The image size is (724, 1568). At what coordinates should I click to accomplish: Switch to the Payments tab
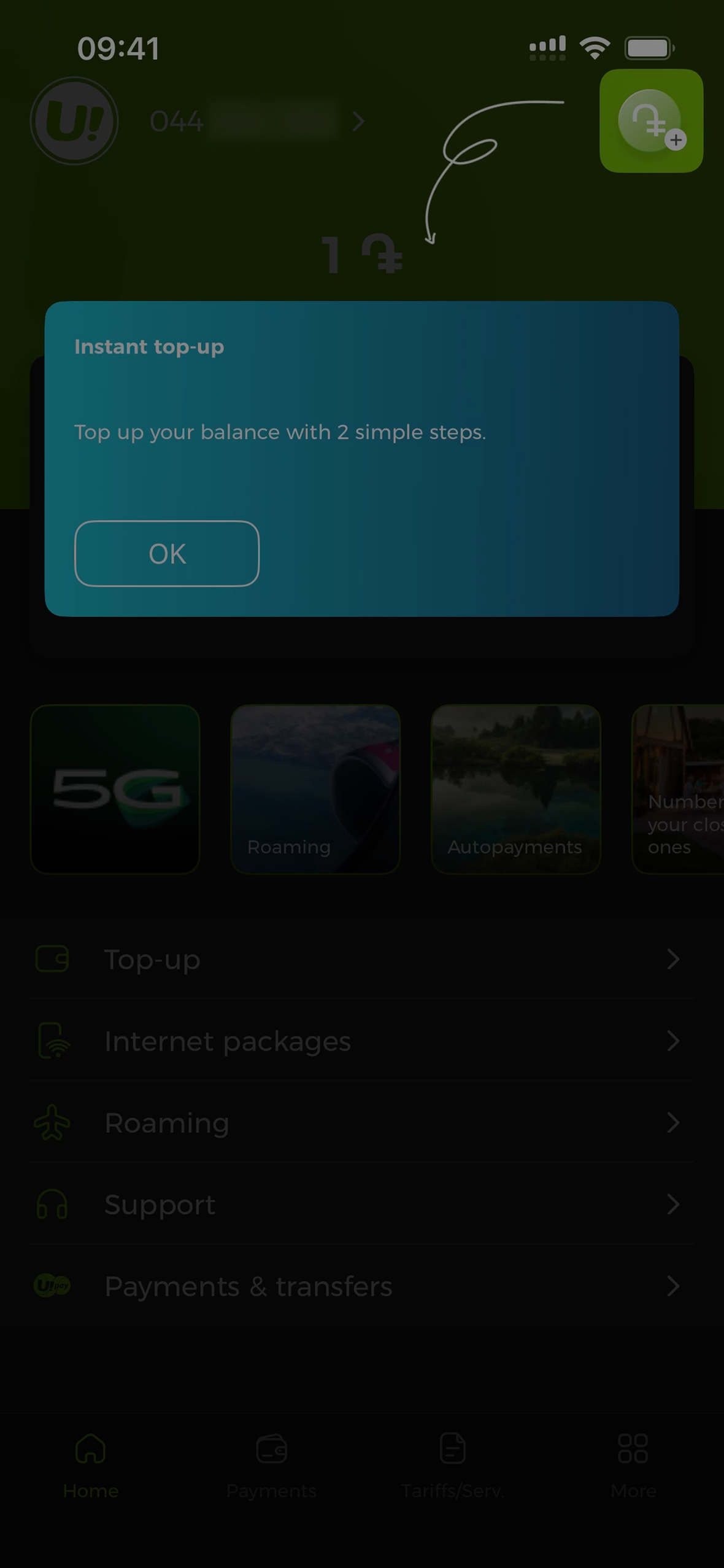[271, 1464]
